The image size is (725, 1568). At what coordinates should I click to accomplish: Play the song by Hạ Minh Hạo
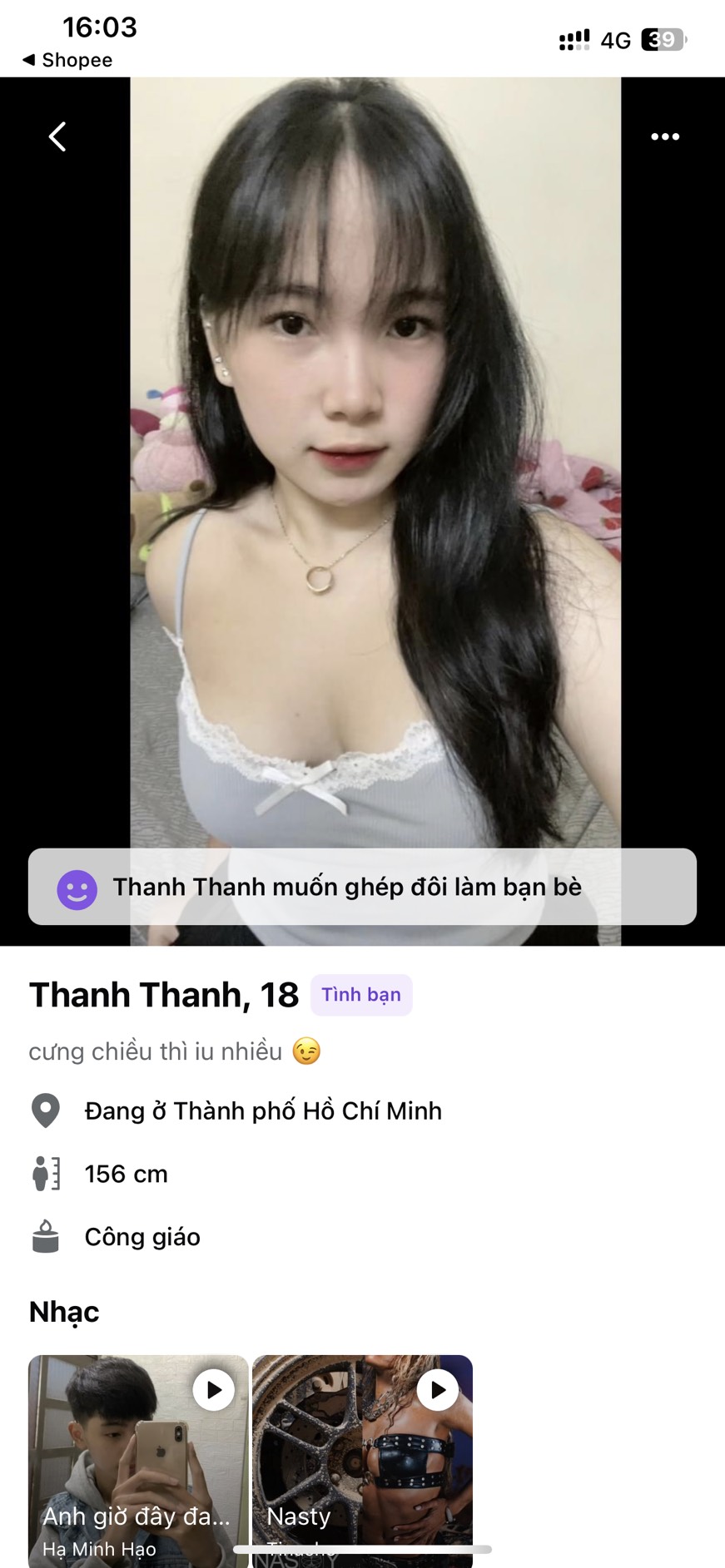tap(214, 1390)
